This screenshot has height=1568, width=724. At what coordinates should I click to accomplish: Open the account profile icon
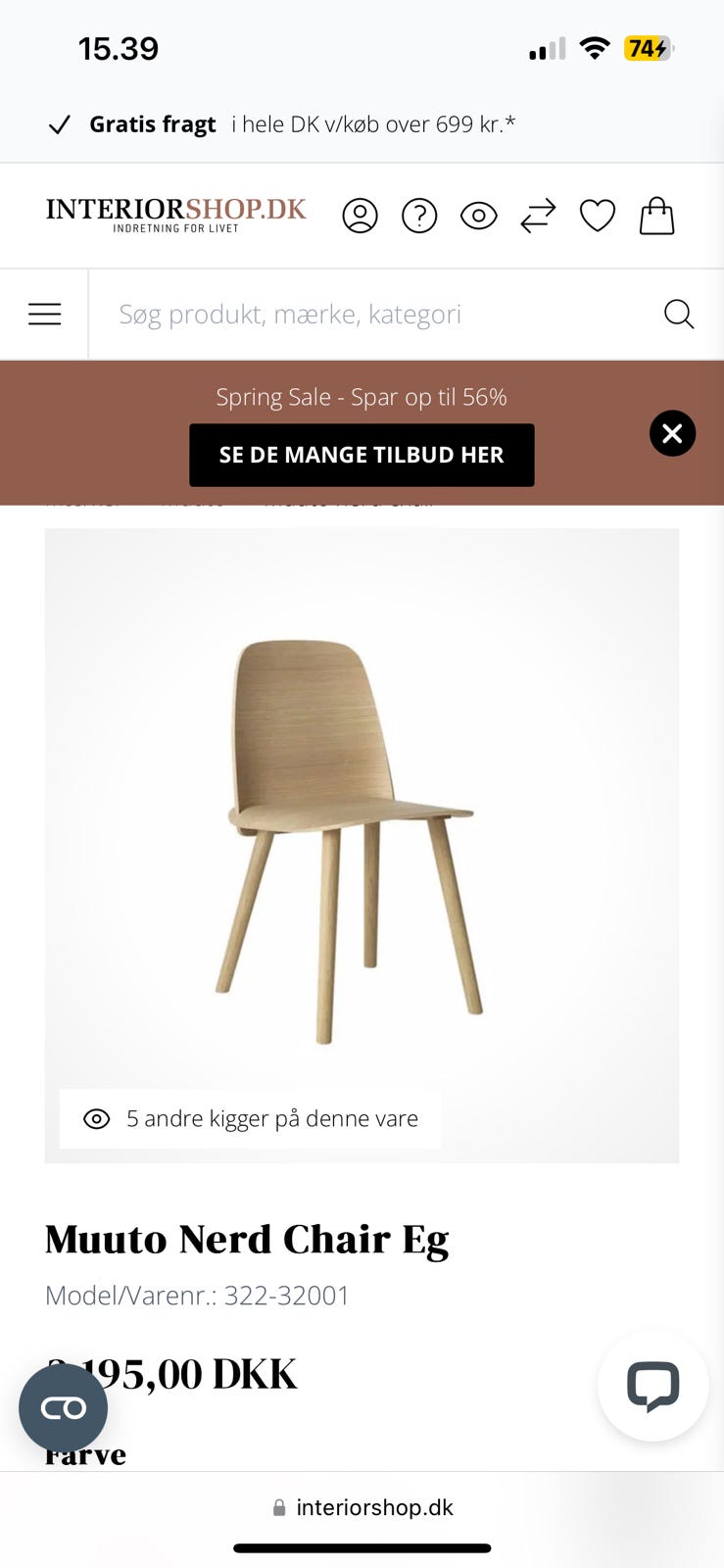[360, 216]
